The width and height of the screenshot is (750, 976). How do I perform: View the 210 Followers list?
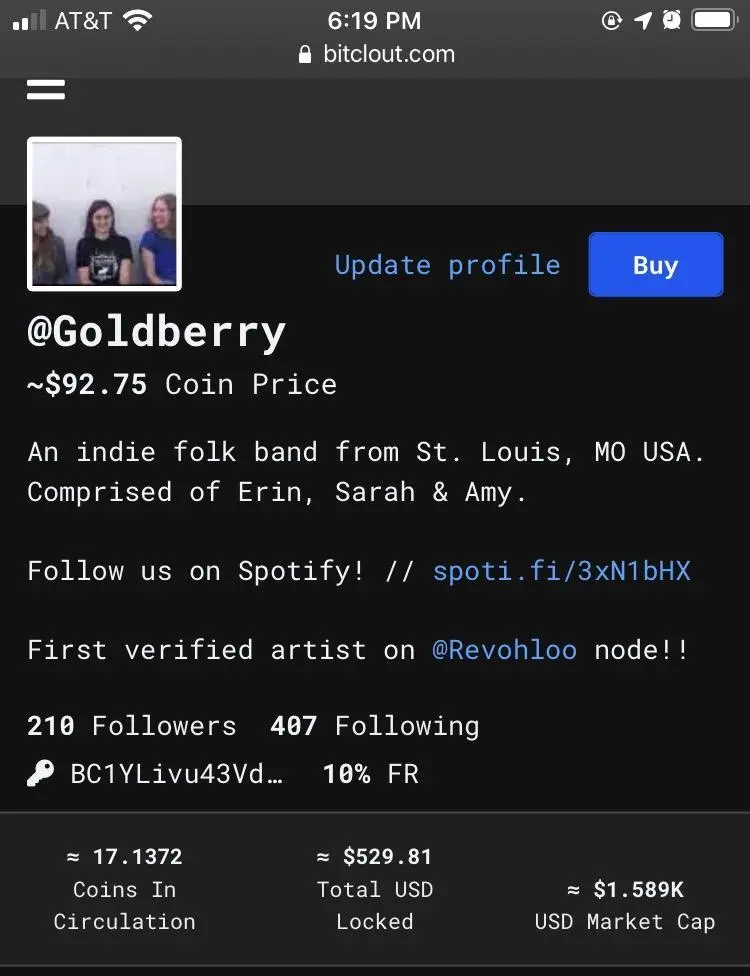[x=132, y=726]
